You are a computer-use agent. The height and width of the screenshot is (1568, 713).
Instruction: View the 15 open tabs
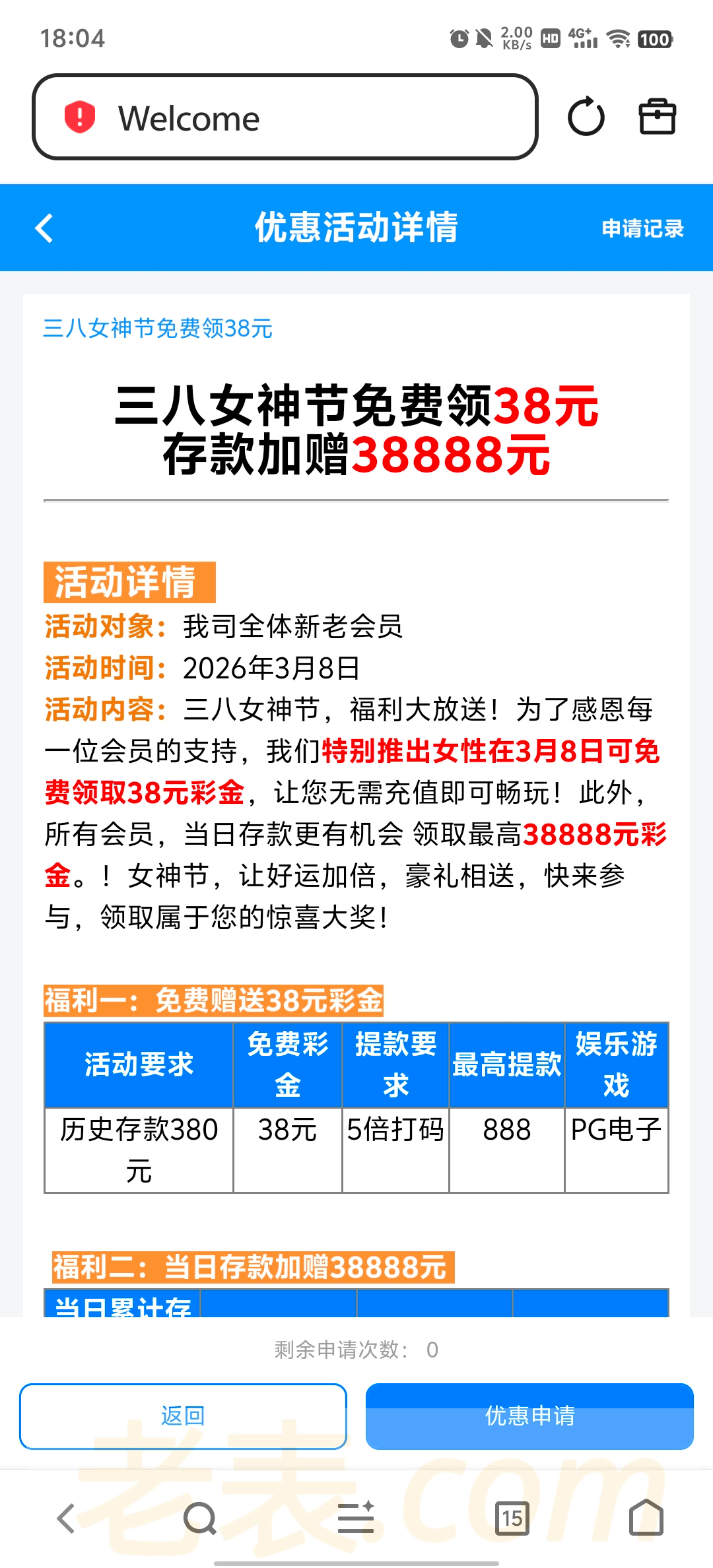tap(512, 1518)
